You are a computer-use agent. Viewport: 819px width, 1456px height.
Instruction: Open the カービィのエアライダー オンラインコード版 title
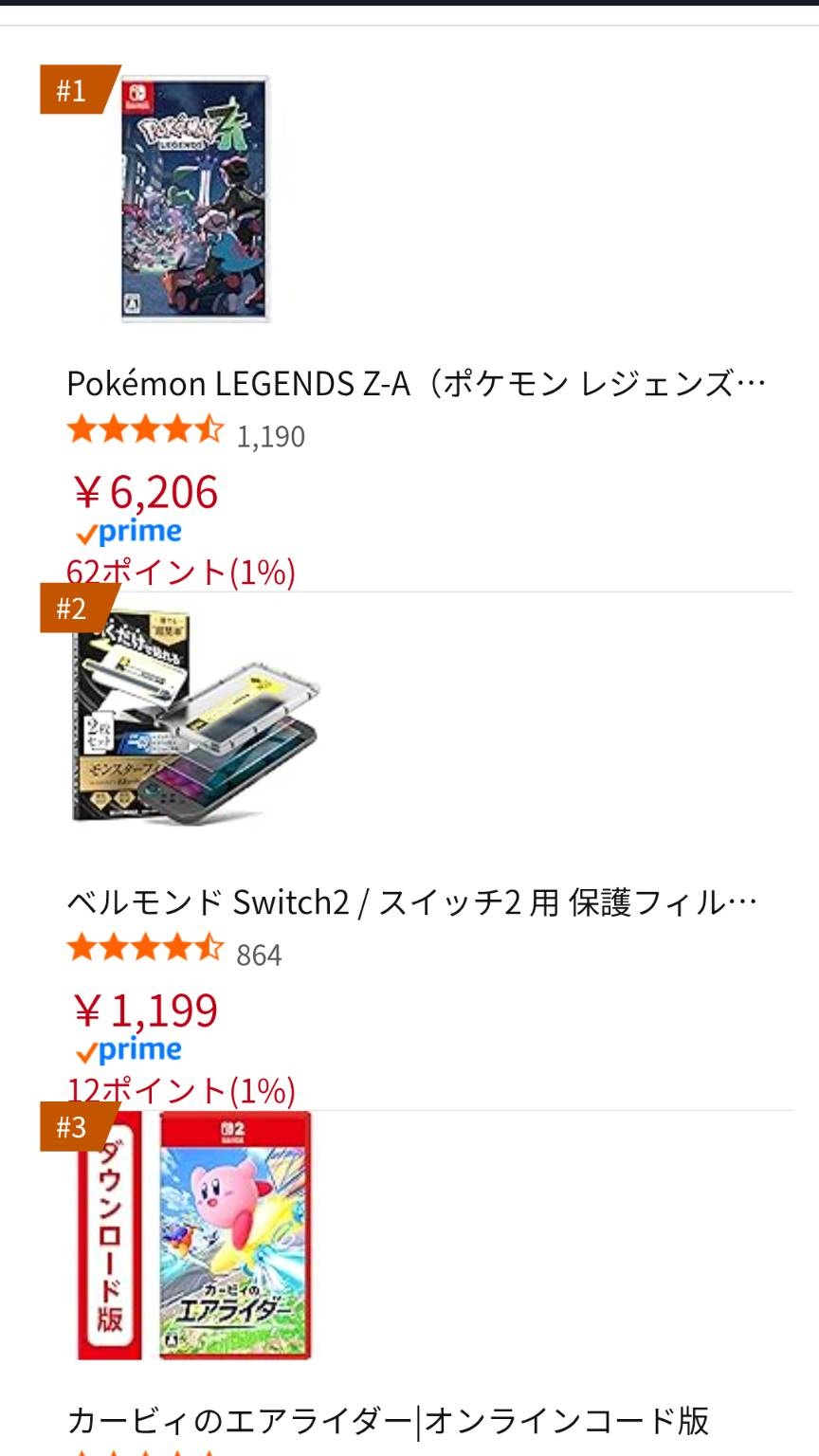(388, 1420)
